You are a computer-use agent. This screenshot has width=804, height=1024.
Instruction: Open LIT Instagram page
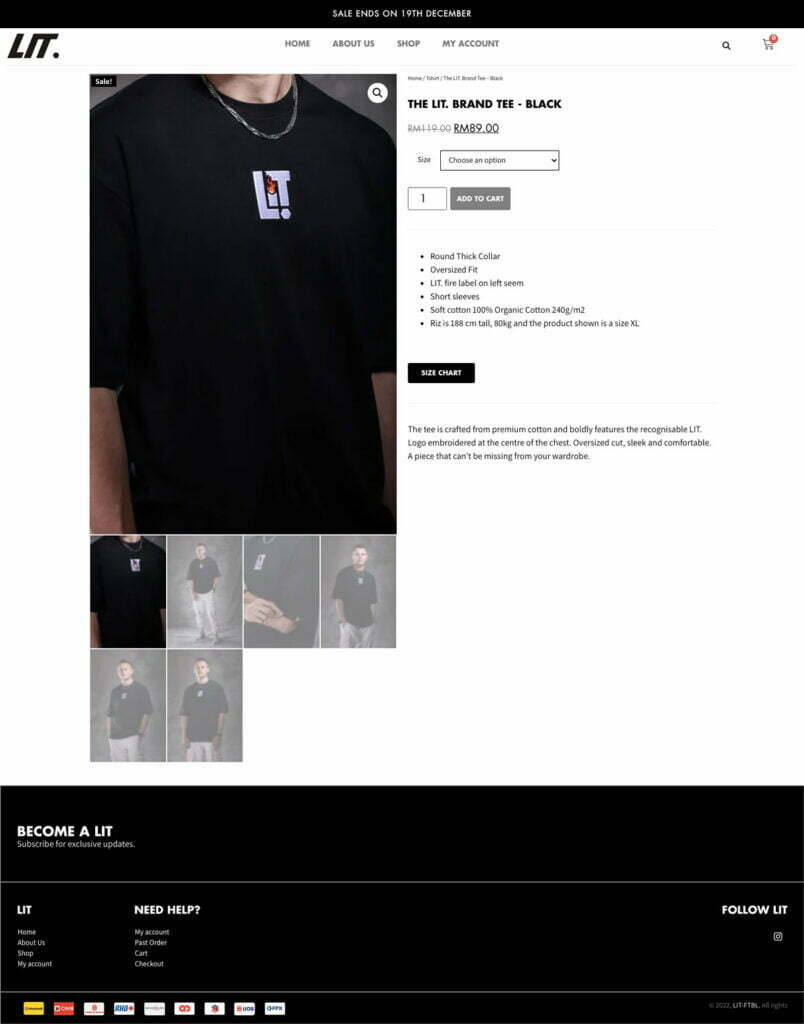tap(778, 937)
